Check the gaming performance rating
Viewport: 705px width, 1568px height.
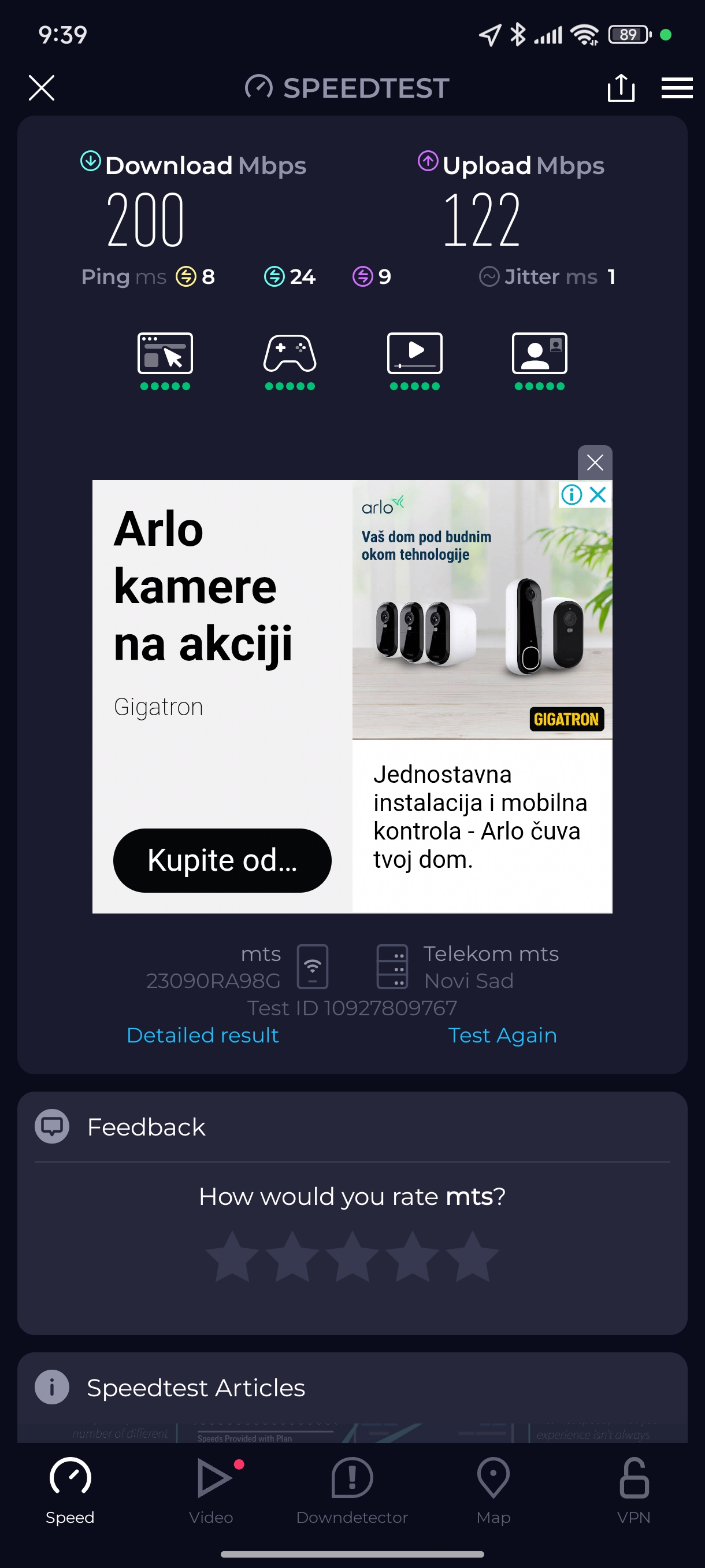(x=290, y=360)
